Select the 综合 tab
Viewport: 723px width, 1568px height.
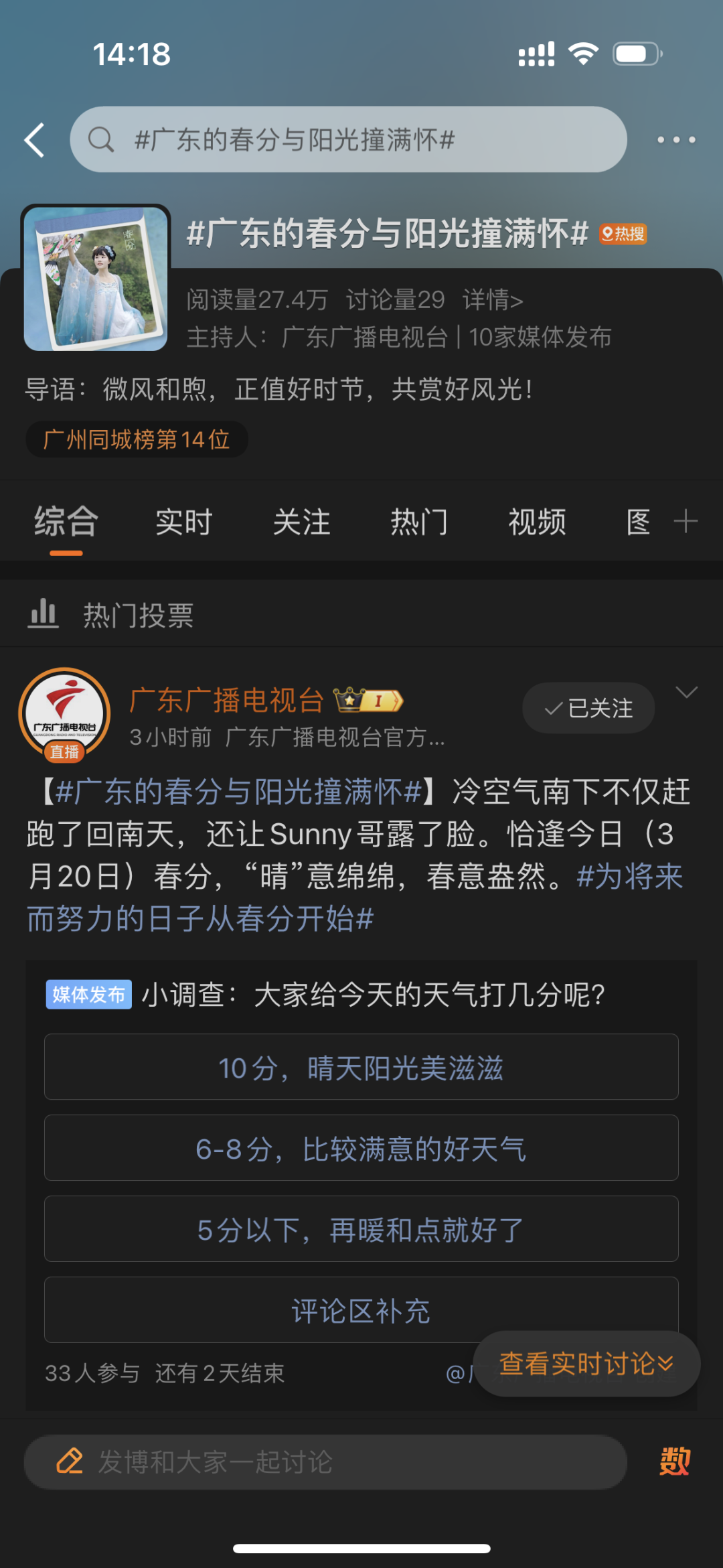[66, 522]
